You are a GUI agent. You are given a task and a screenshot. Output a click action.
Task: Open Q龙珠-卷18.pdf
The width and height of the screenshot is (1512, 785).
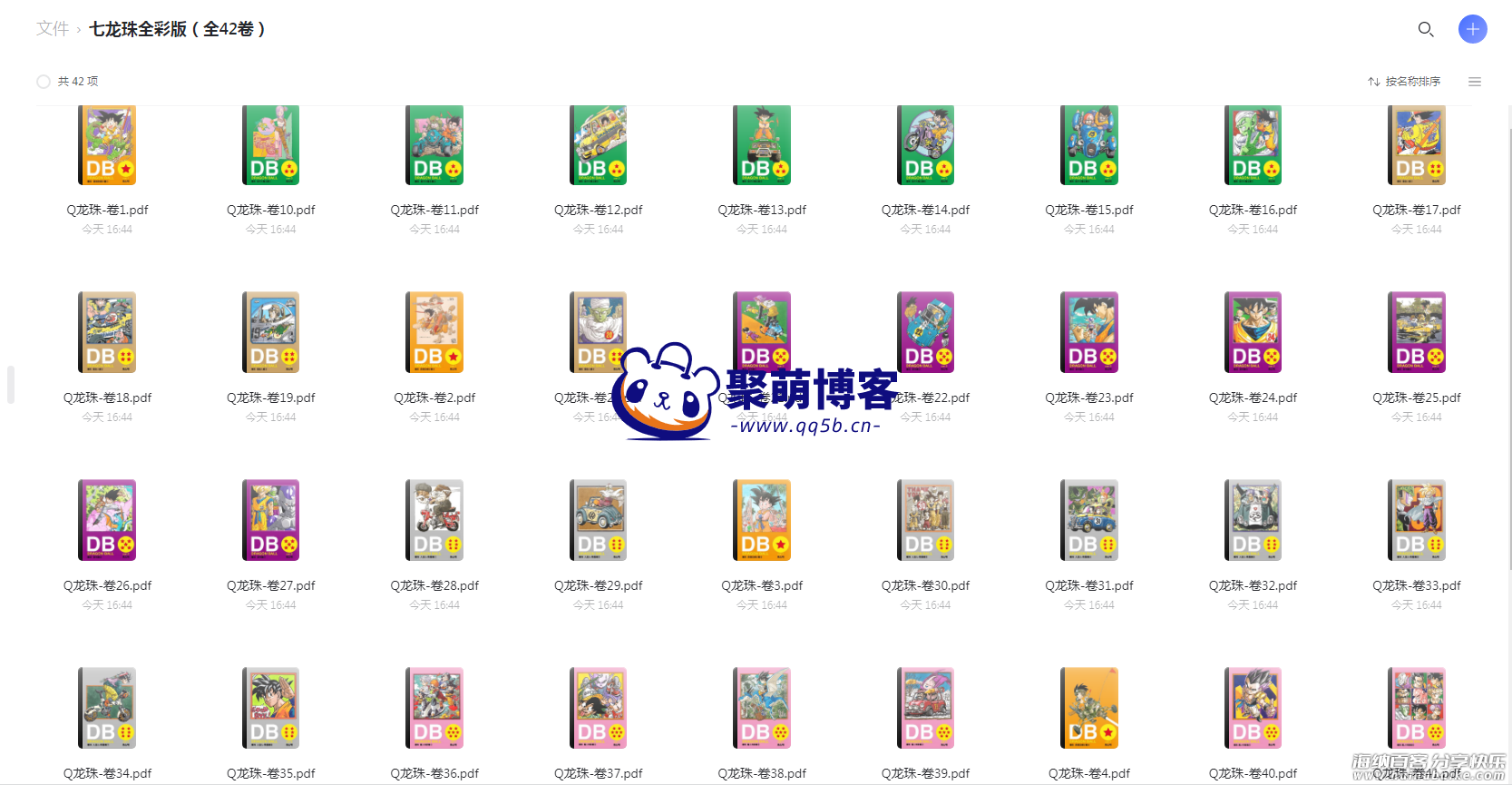[x=107, y=332]
